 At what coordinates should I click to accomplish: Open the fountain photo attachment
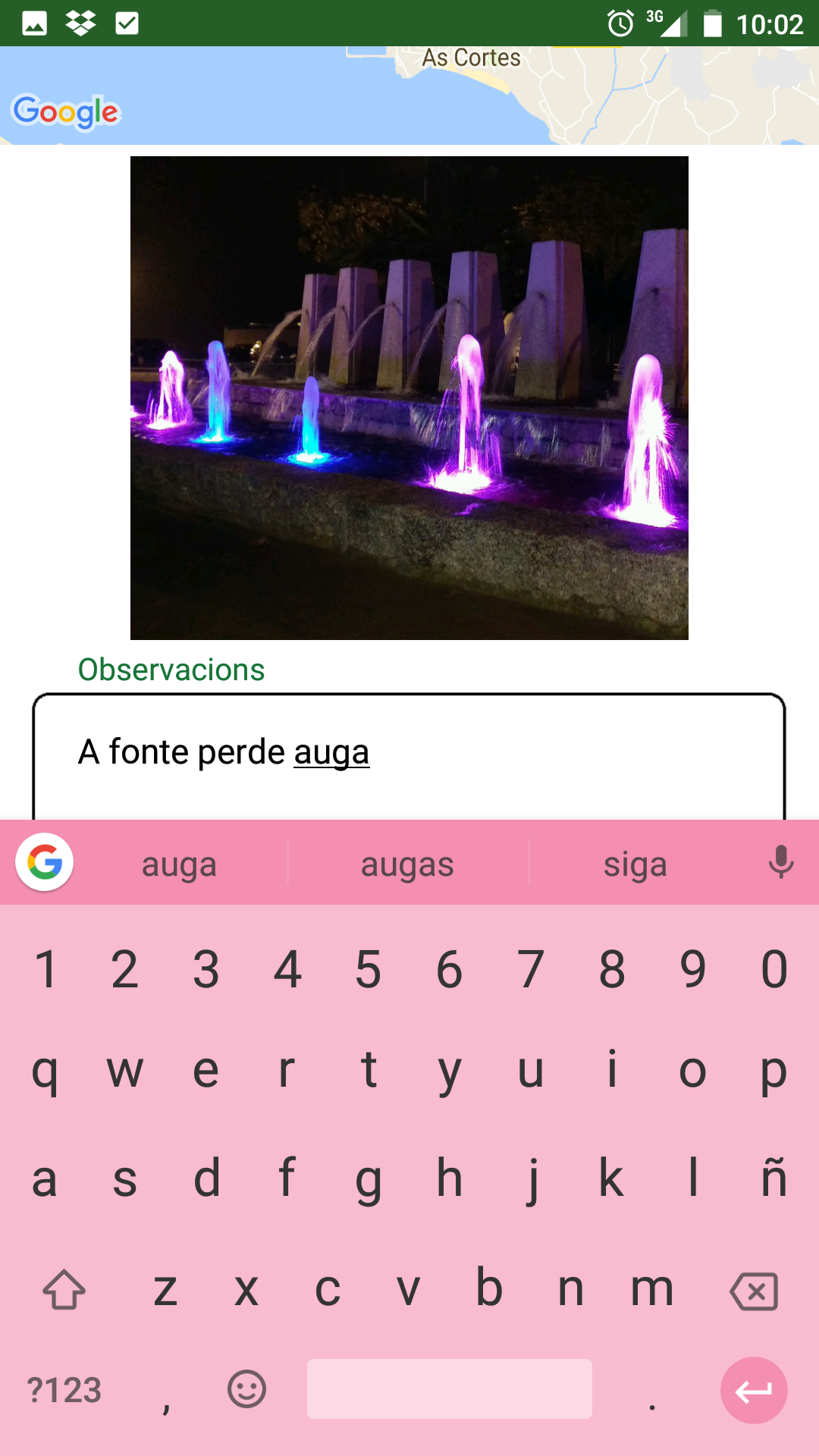409,398
